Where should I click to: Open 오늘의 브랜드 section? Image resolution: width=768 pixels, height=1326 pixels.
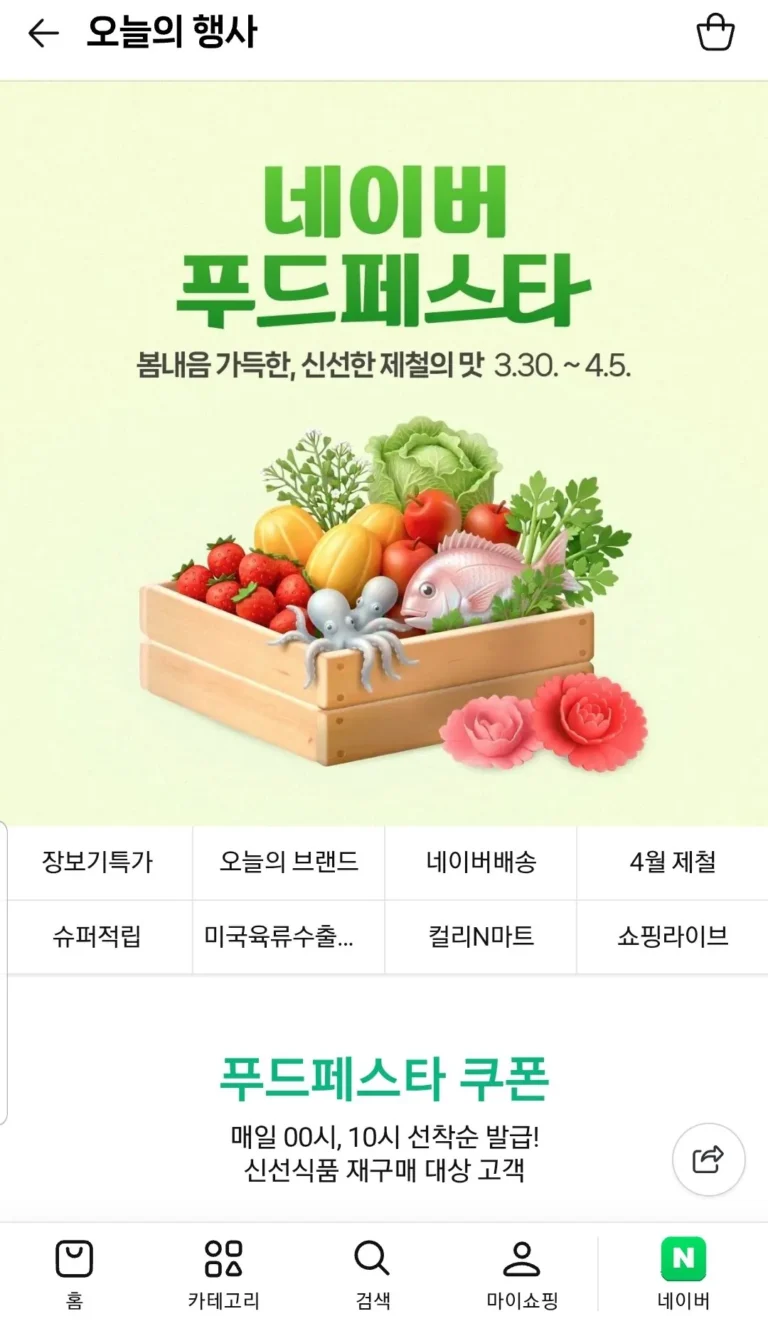[288, 862]
